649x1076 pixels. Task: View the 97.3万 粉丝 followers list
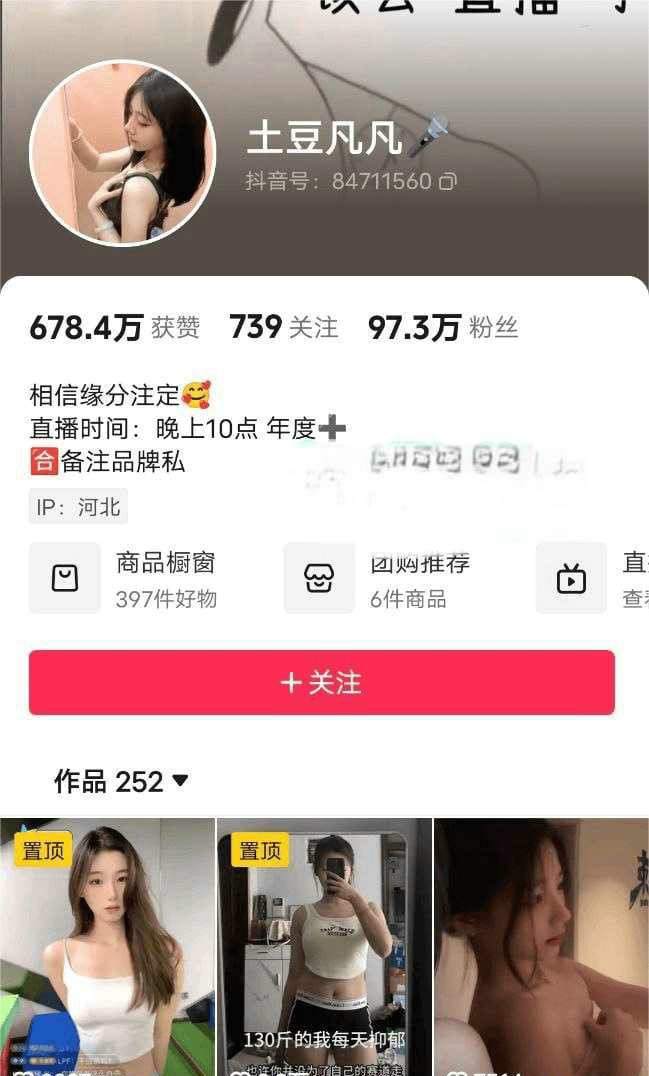click(x=442, y=327)
